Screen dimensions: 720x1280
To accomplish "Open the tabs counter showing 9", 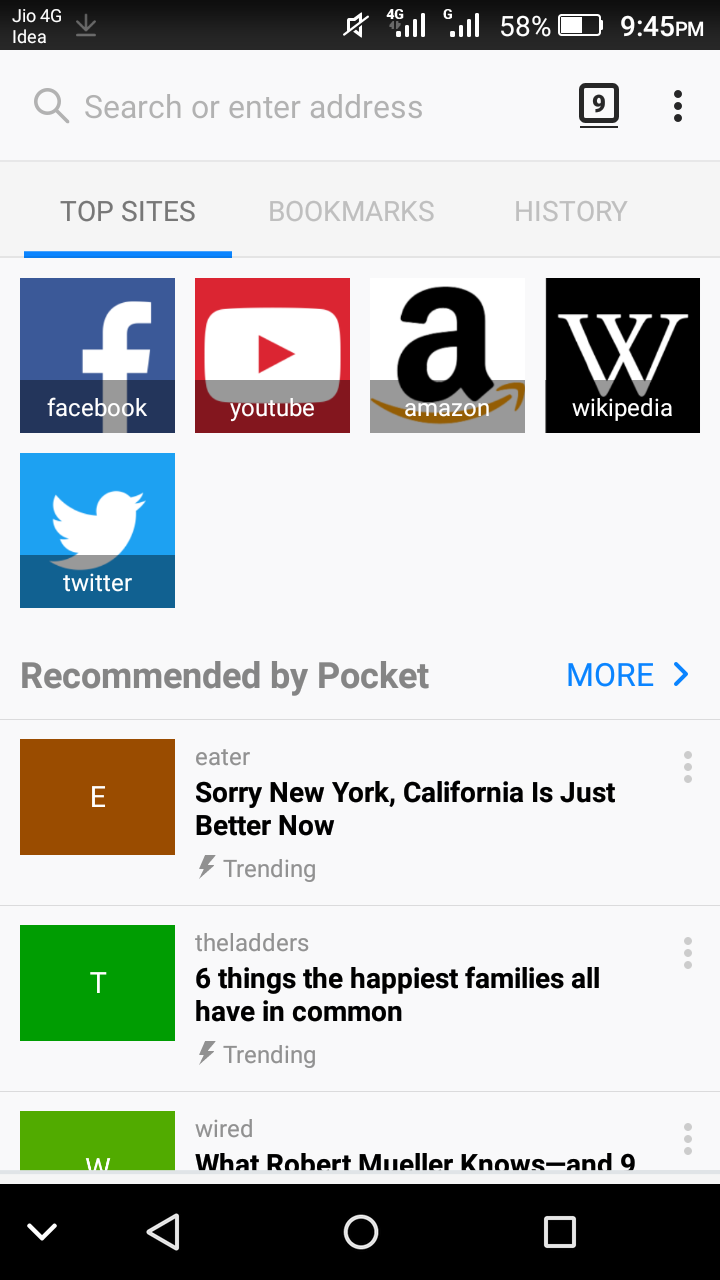I will [x=598, y=105].
